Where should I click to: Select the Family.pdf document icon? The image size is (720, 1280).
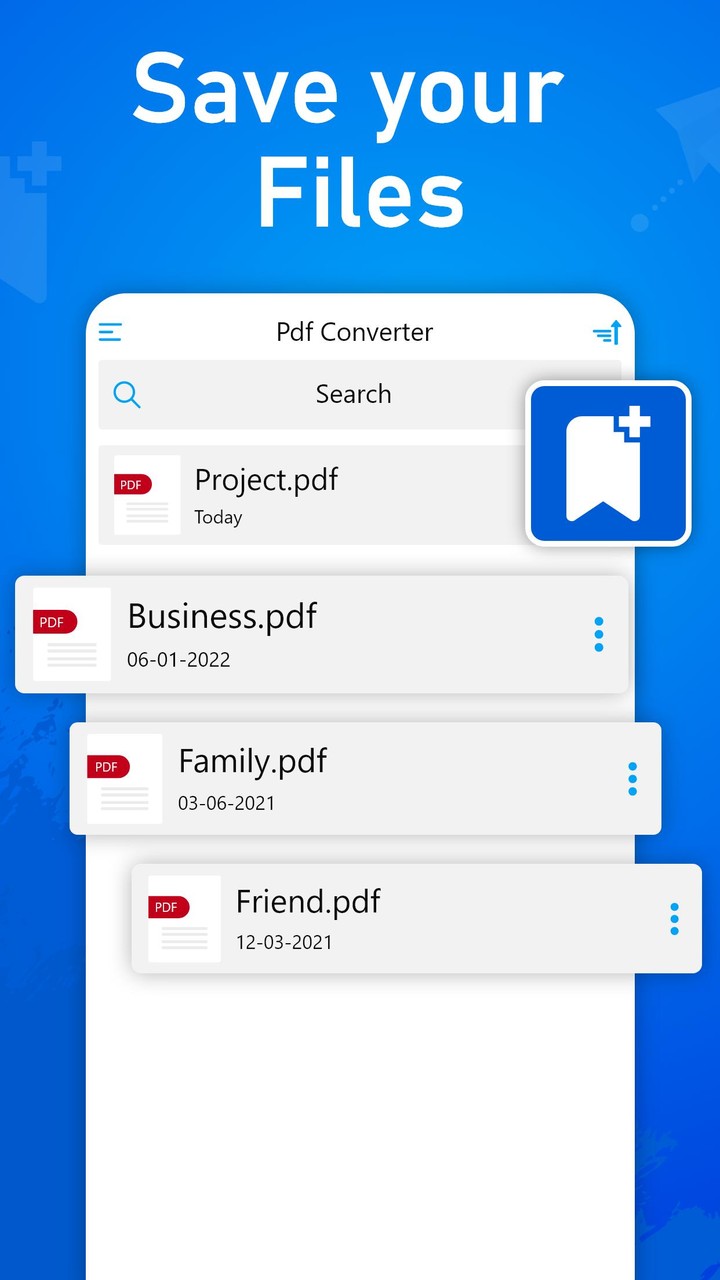click(x=123, y=779)
